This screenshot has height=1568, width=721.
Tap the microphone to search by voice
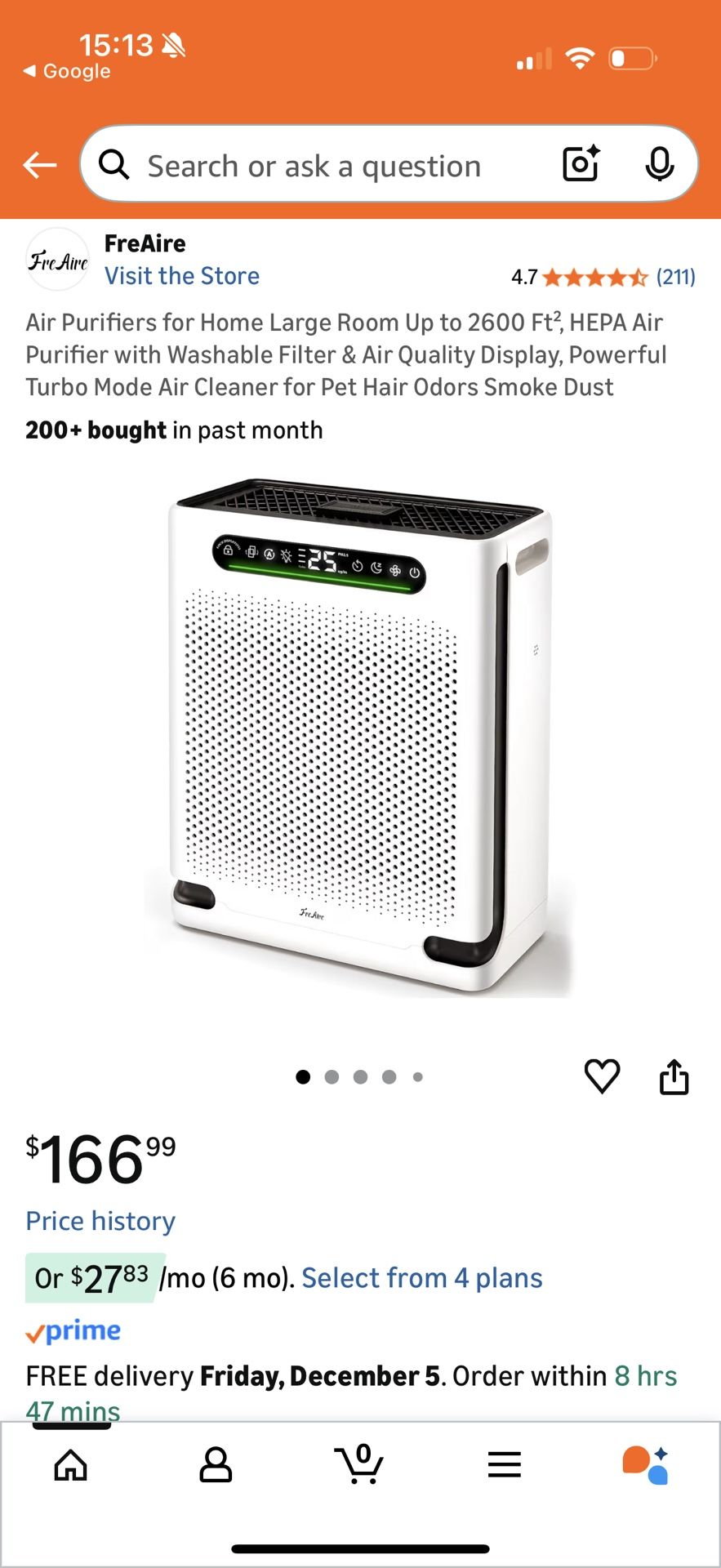click(660, 164)
